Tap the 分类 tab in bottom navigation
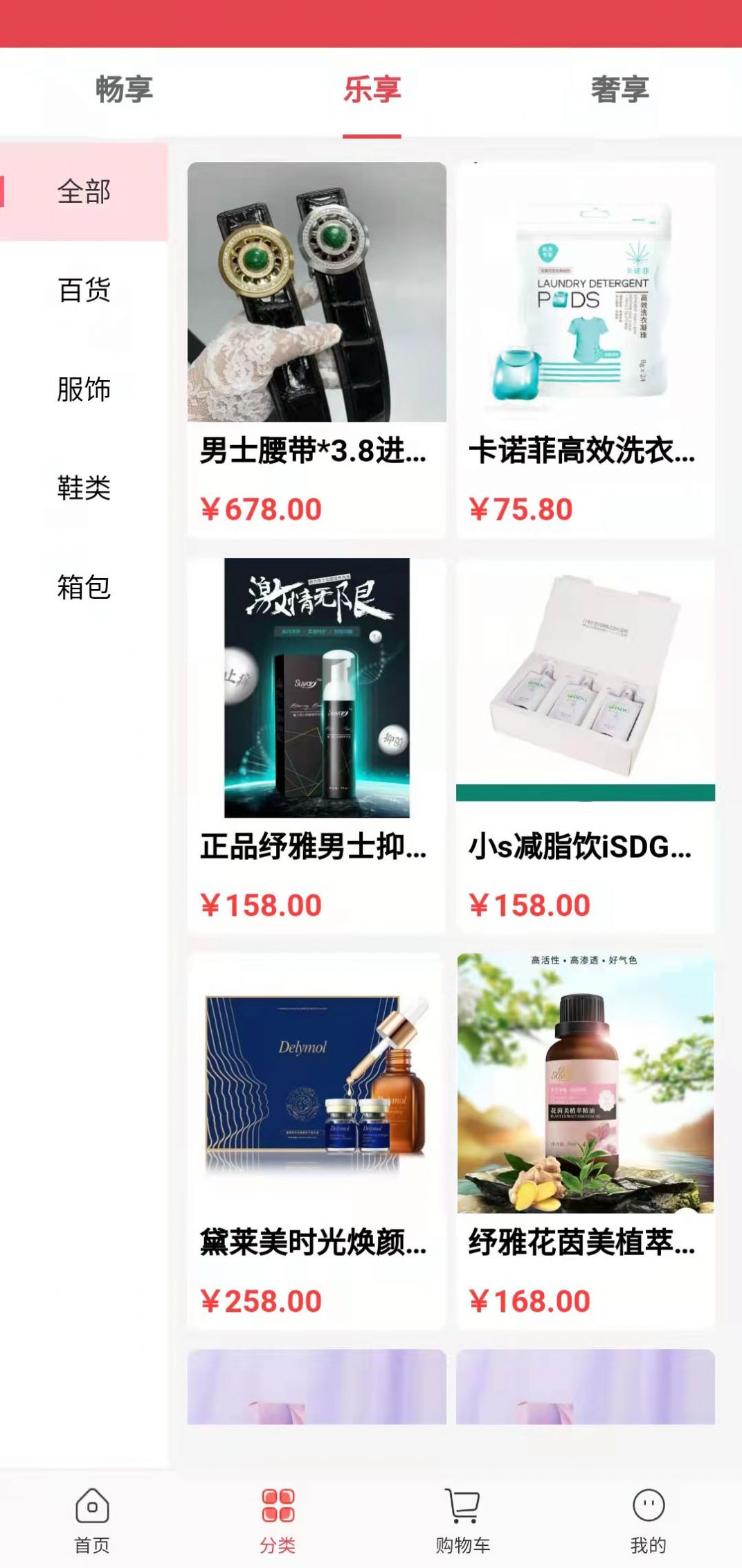The width and height of the screenshot is (742, 1568). 278,1520
